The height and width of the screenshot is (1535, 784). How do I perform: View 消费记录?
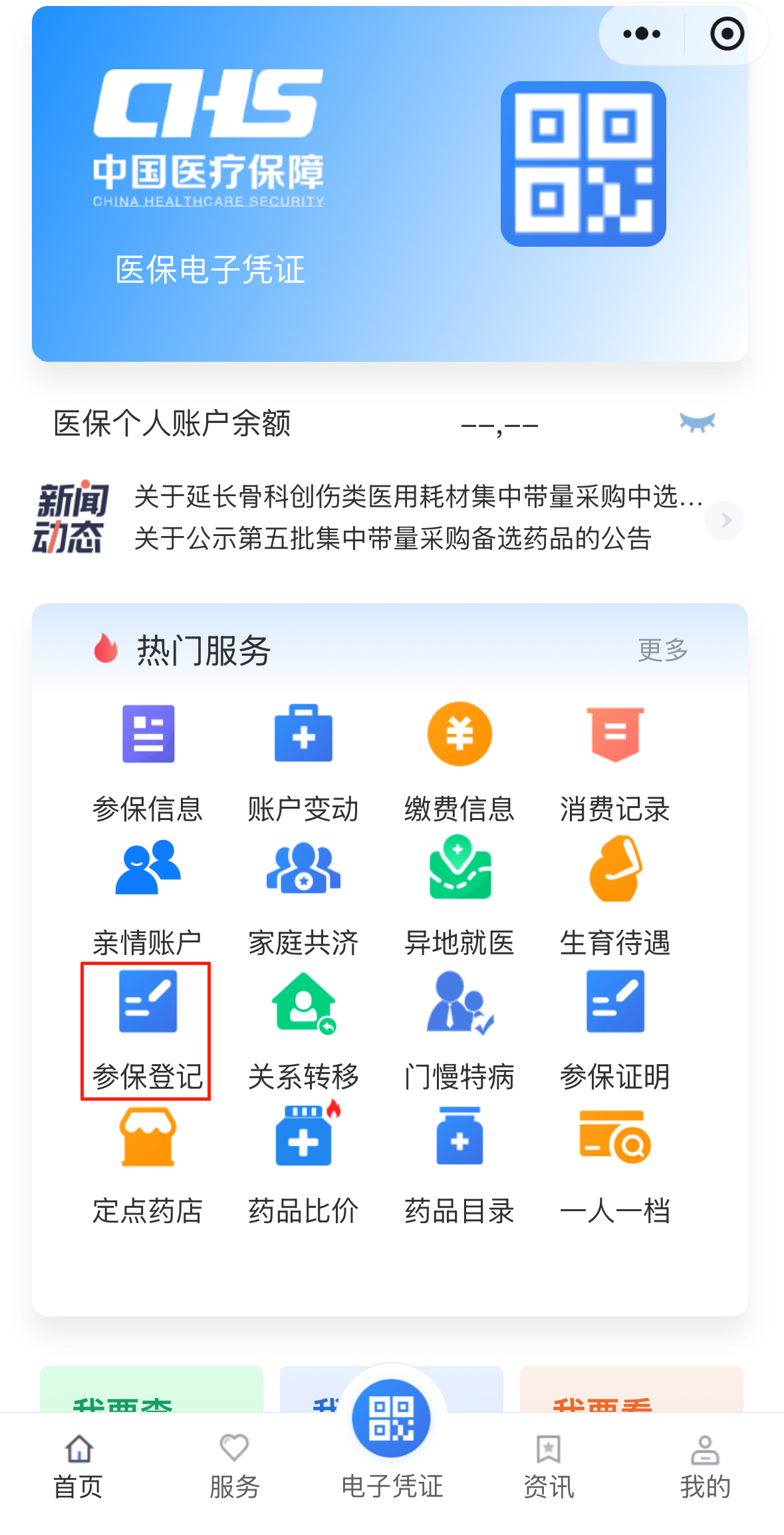[615, 762]
